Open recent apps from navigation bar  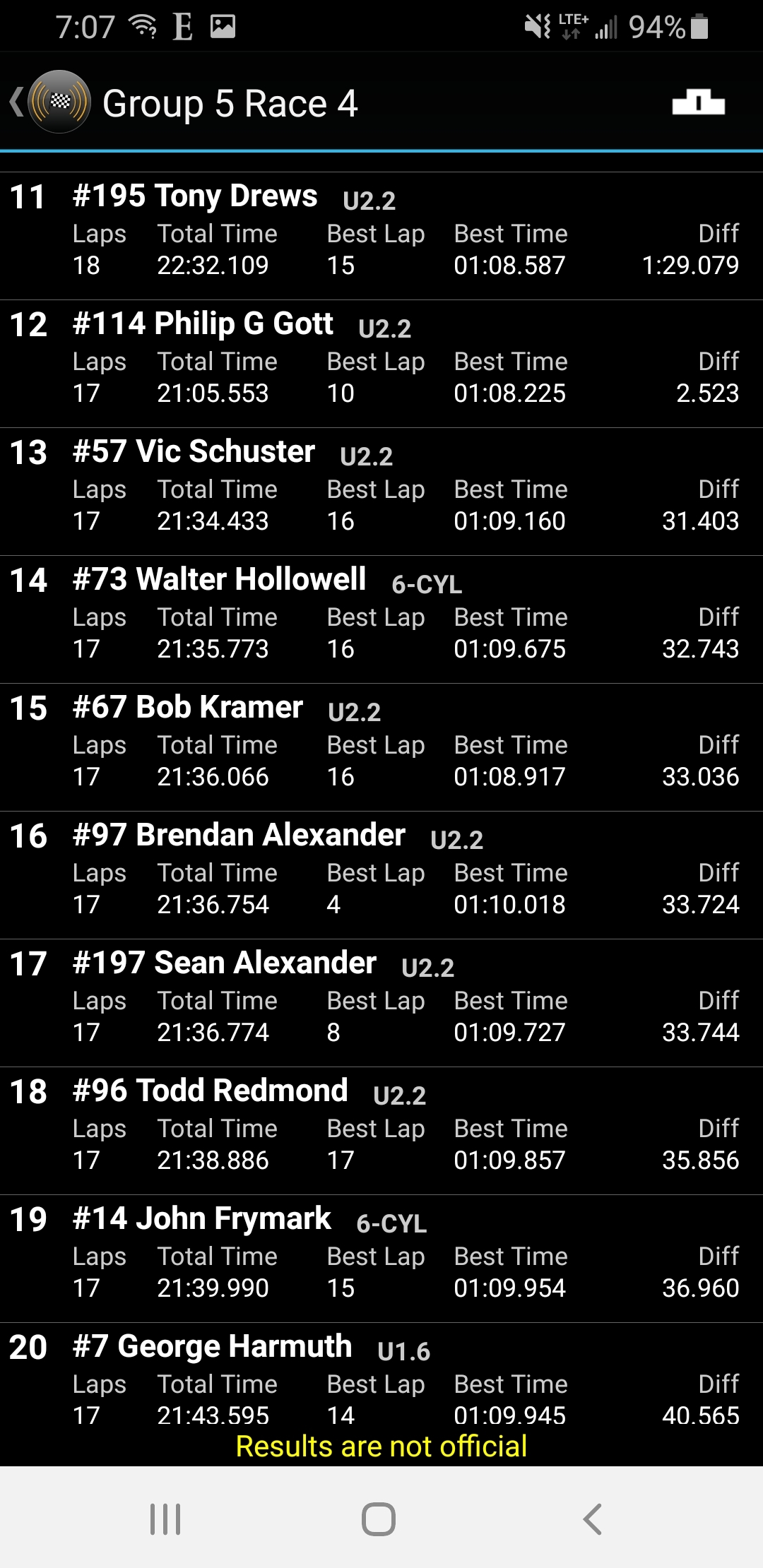point(165,1519)
